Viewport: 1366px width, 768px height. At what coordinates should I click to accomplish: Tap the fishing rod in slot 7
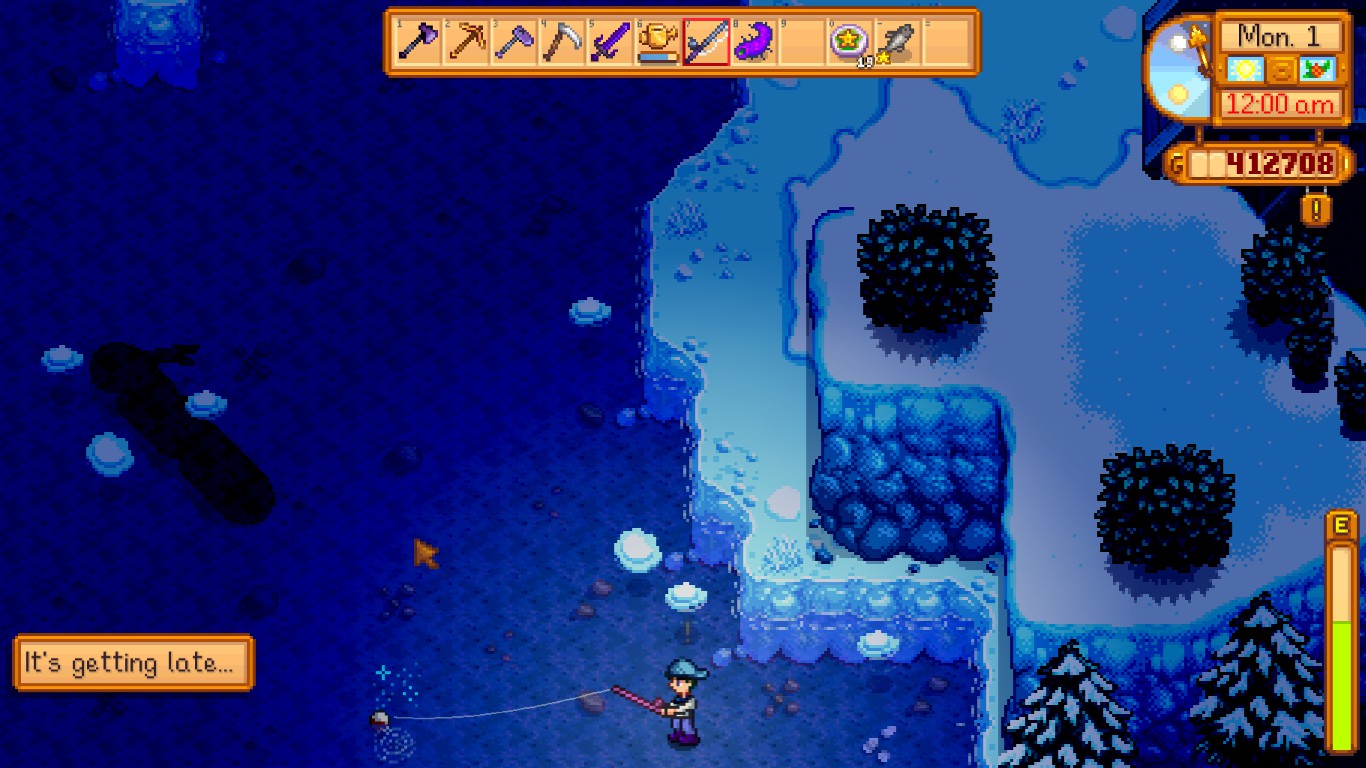click(x=705, y=43)
